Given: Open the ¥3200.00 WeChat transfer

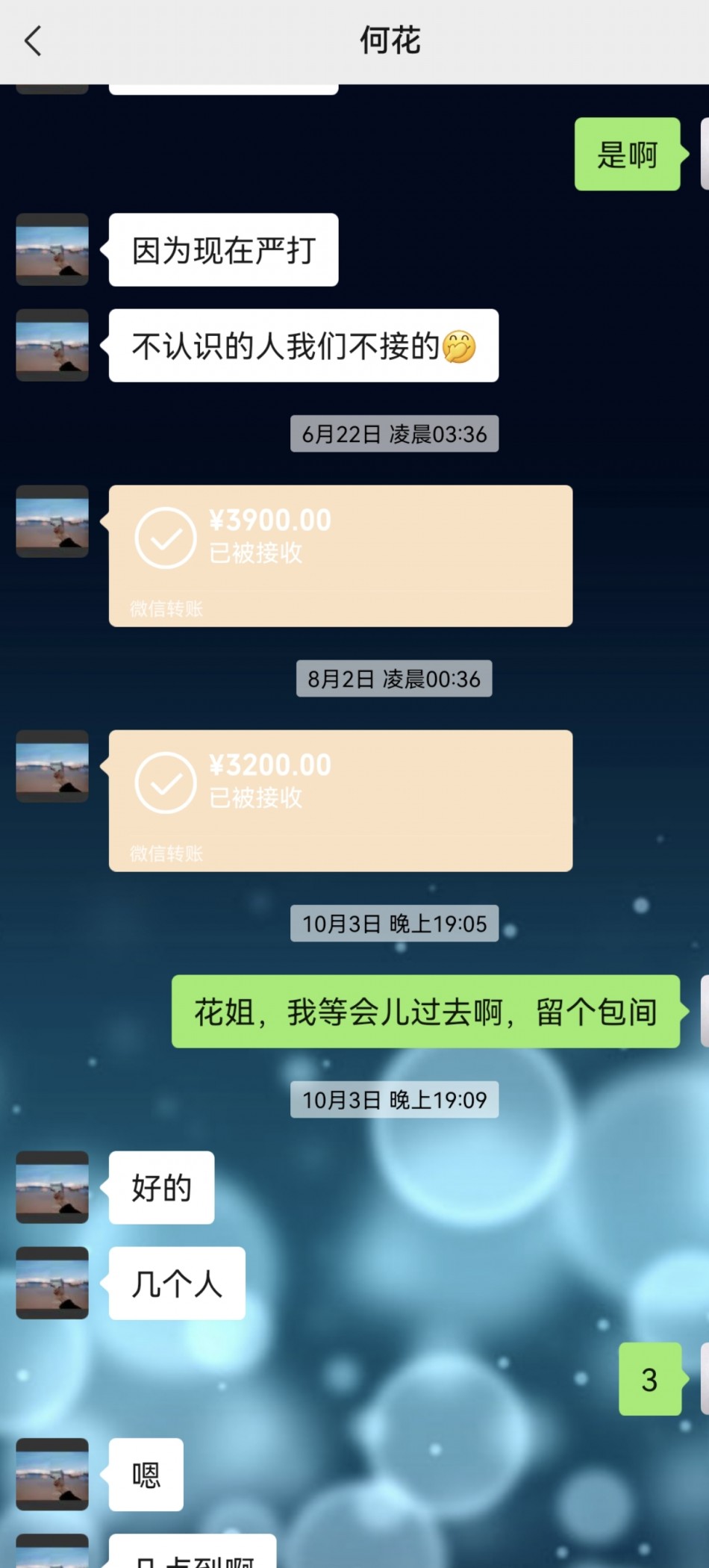Looking at the screenshot, I should (x=340, y=800).
